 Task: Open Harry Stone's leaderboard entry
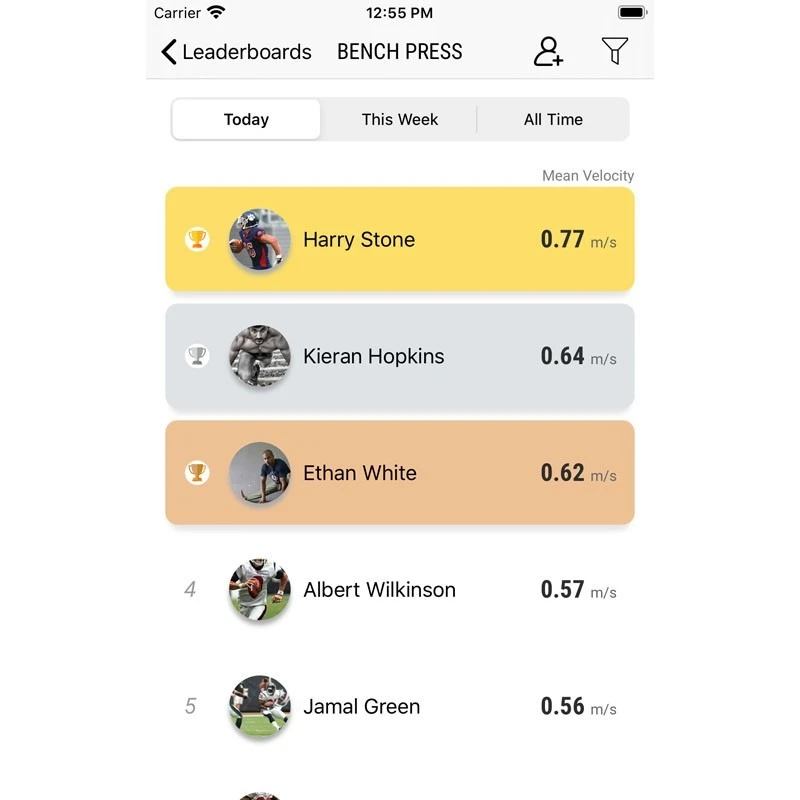pos(400,240)
